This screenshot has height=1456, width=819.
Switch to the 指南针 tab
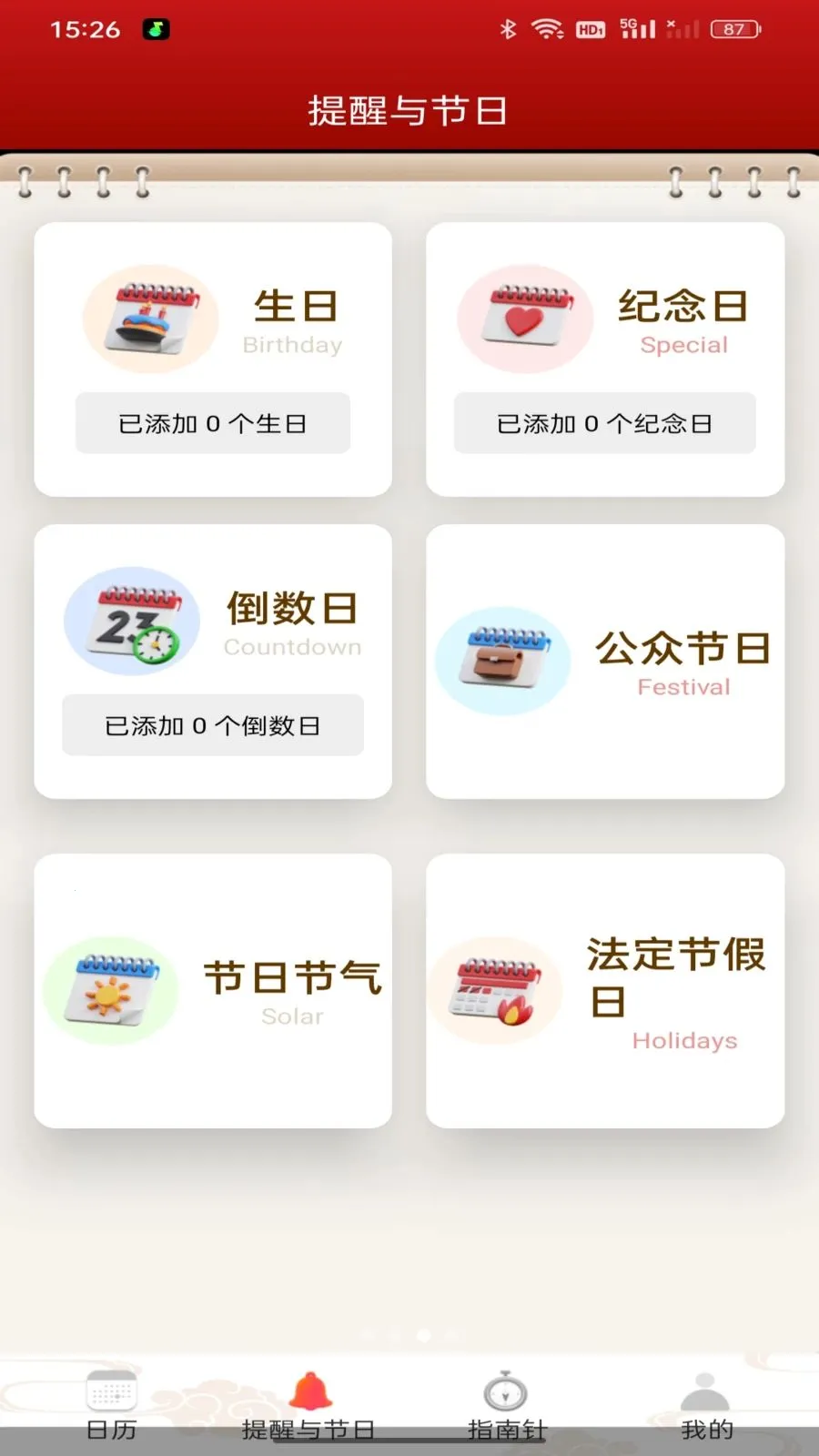click(x=506, y=1406)
